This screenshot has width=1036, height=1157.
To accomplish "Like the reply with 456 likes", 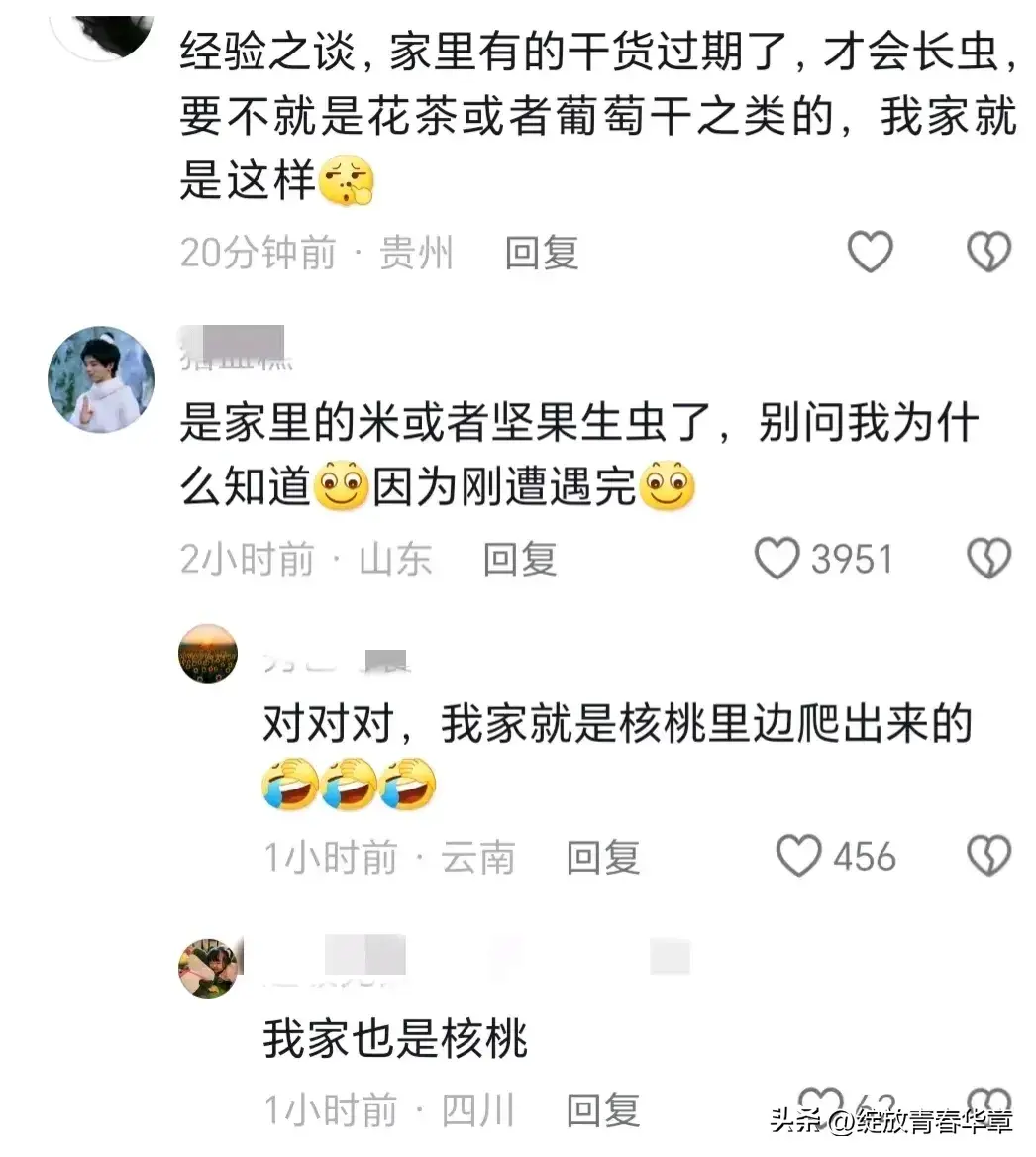I will pyautogui.click(x=798, y=856).
